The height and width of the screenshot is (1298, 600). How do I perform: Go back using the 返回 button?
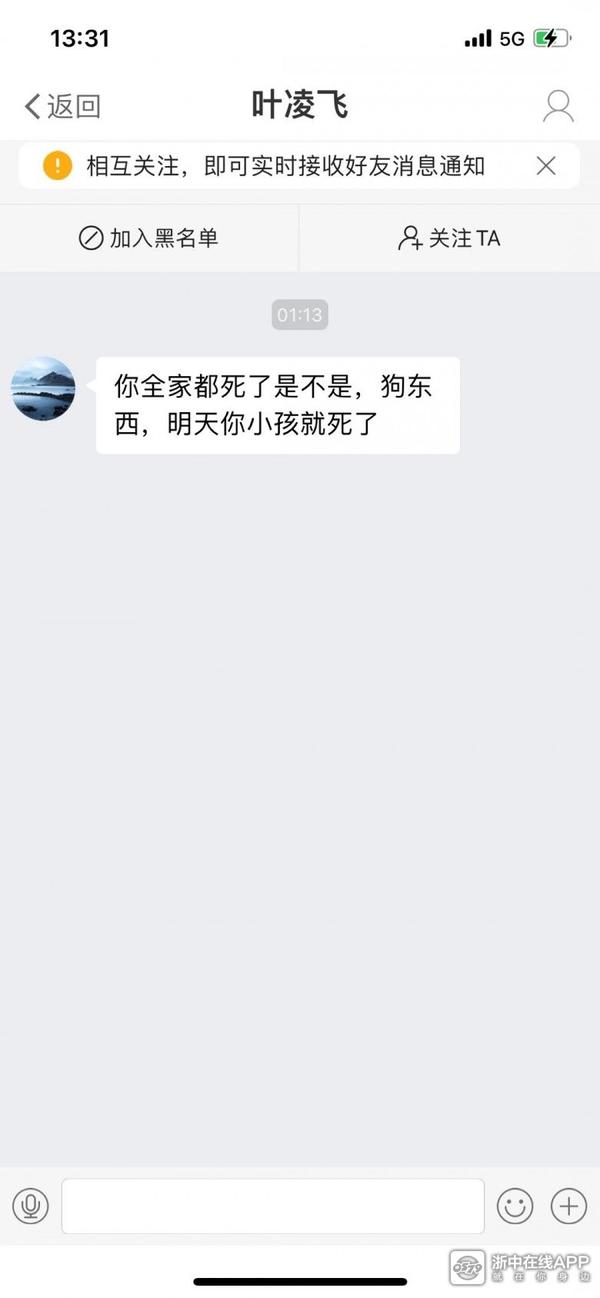[62, 106]
